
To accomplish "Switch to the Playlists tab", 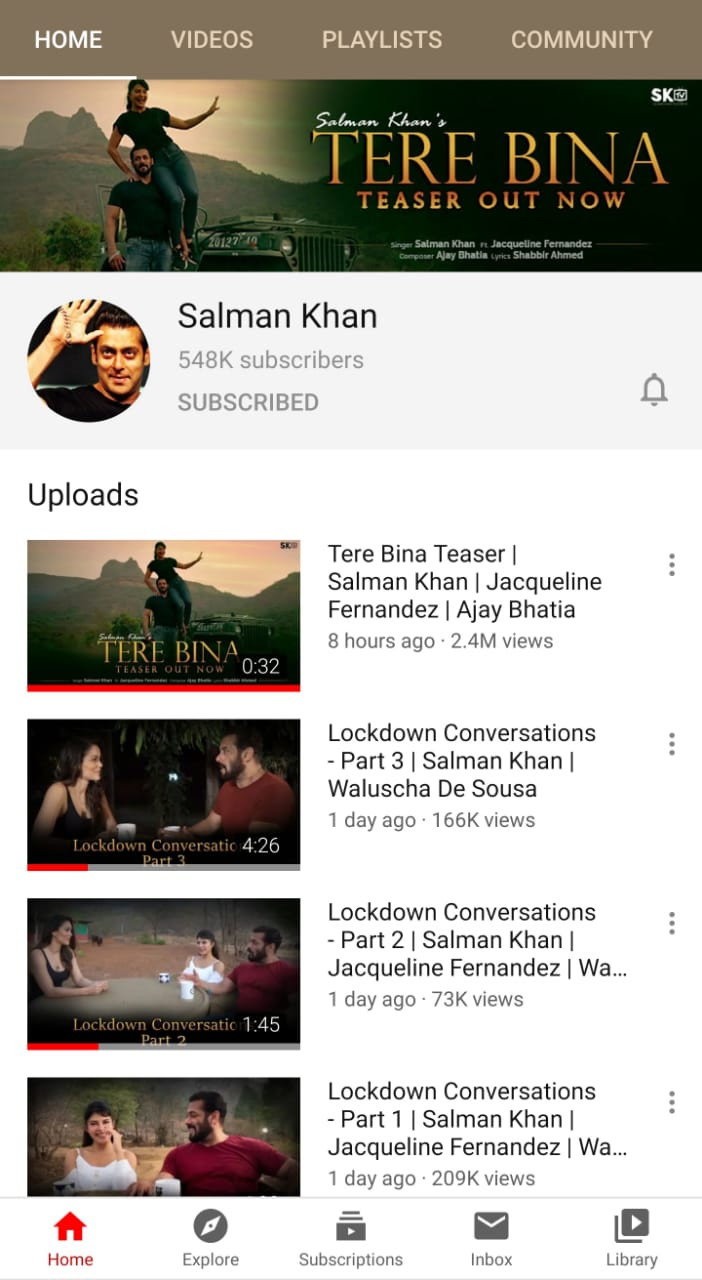I will (x=382, y=40).
